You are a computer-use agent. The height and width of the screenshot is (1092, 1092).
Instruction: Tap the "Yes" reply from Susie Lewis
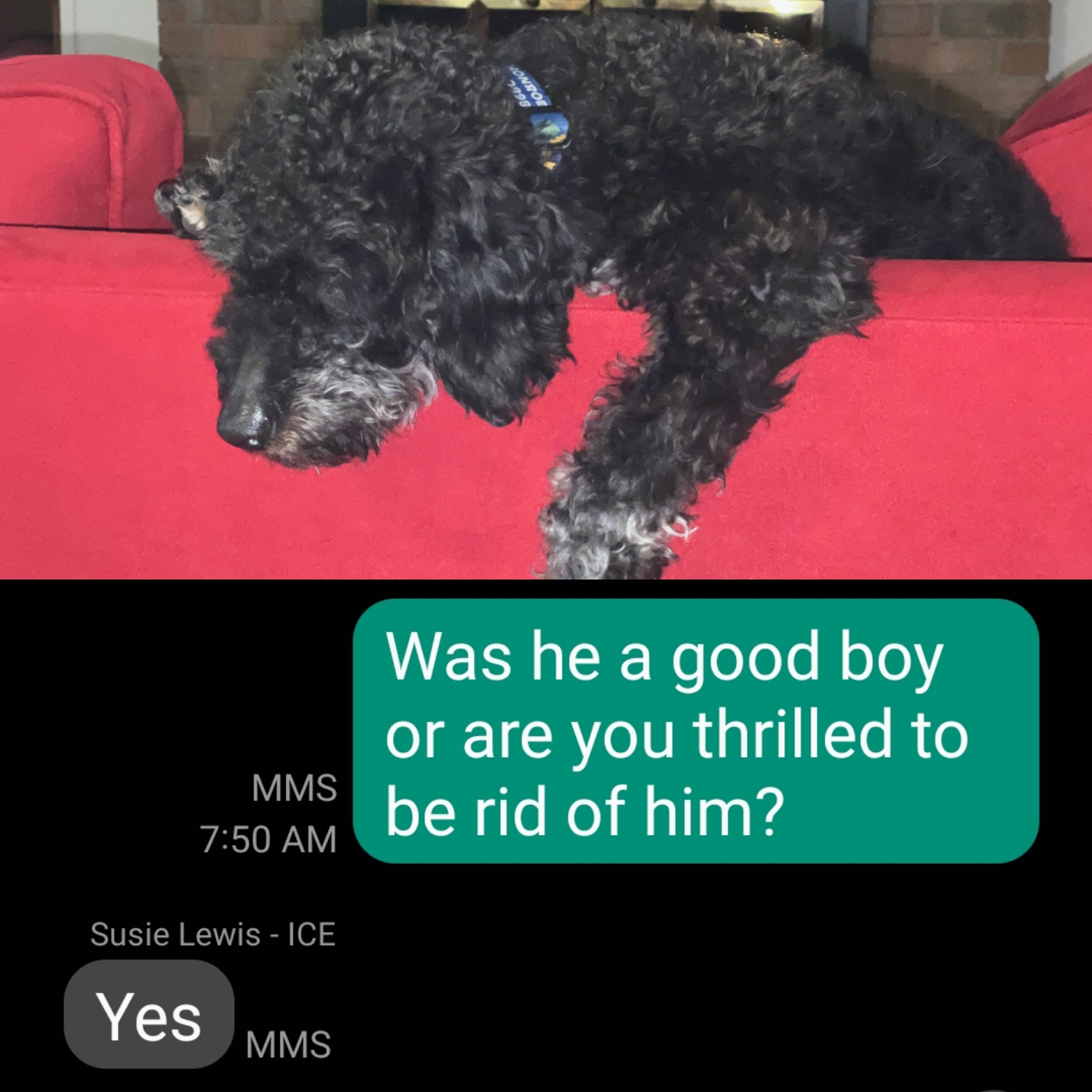149,1014
